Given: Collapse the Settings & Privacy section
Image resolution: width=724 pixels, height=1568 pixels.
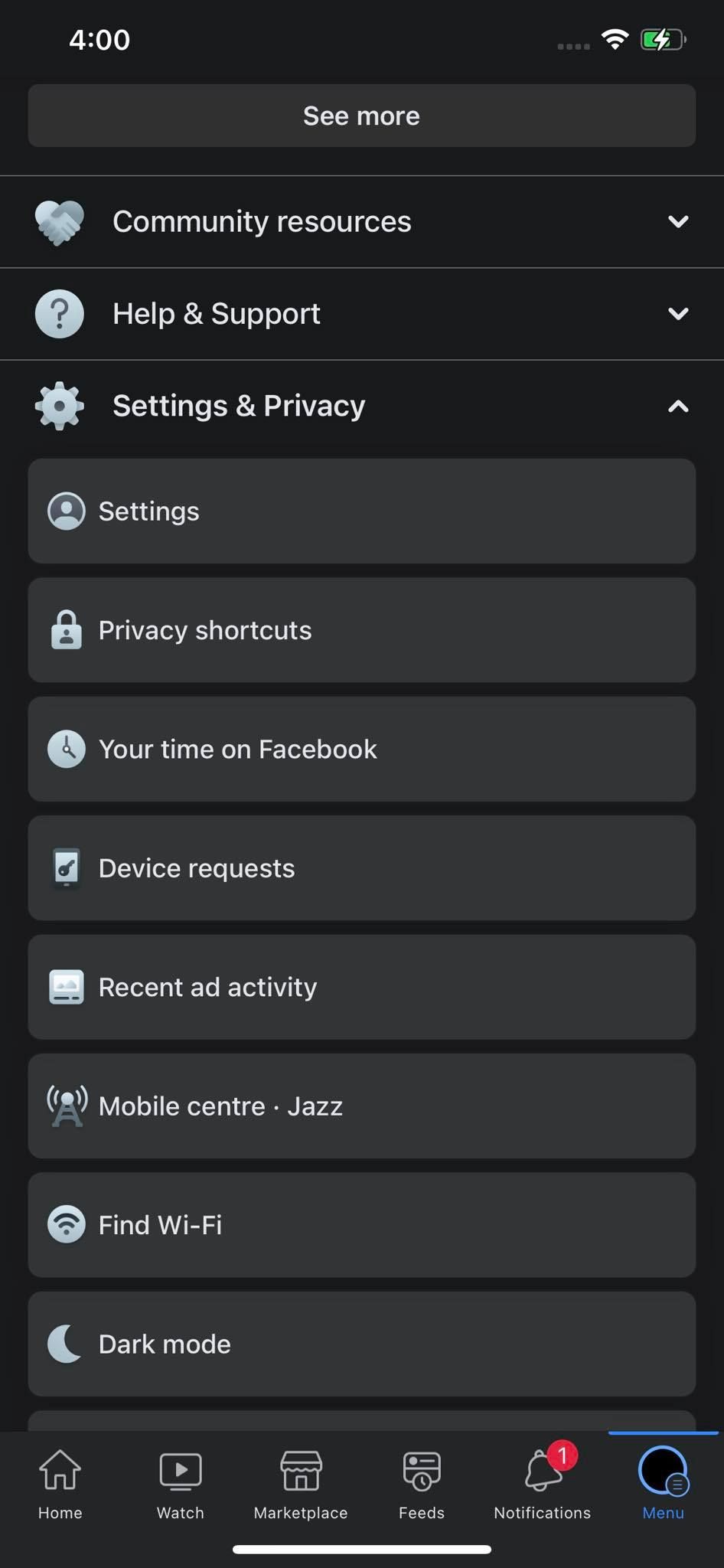Looking at the screenshot, I should tap(361, 406).
